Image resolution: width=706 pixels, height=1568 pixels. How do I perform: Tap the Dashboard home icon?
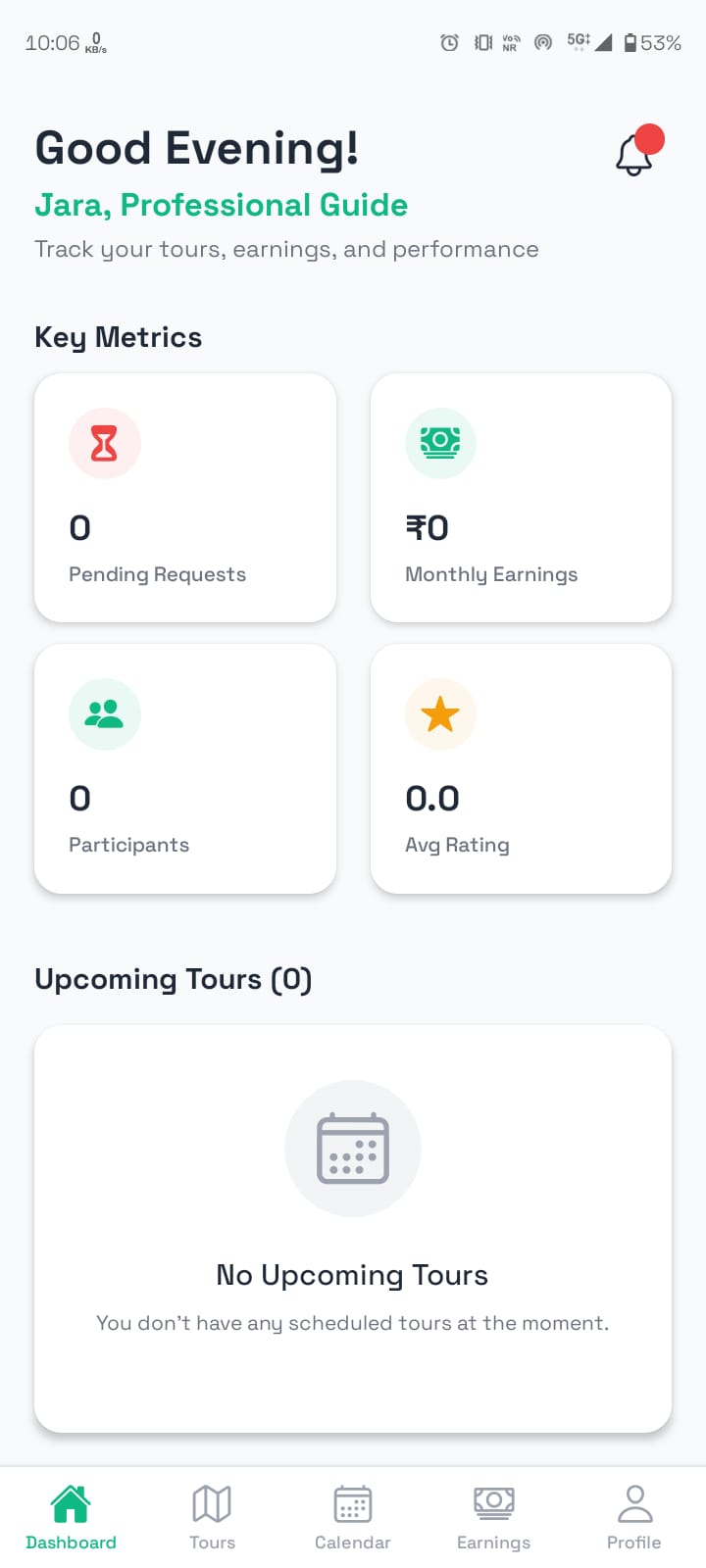coord(71,1501)
